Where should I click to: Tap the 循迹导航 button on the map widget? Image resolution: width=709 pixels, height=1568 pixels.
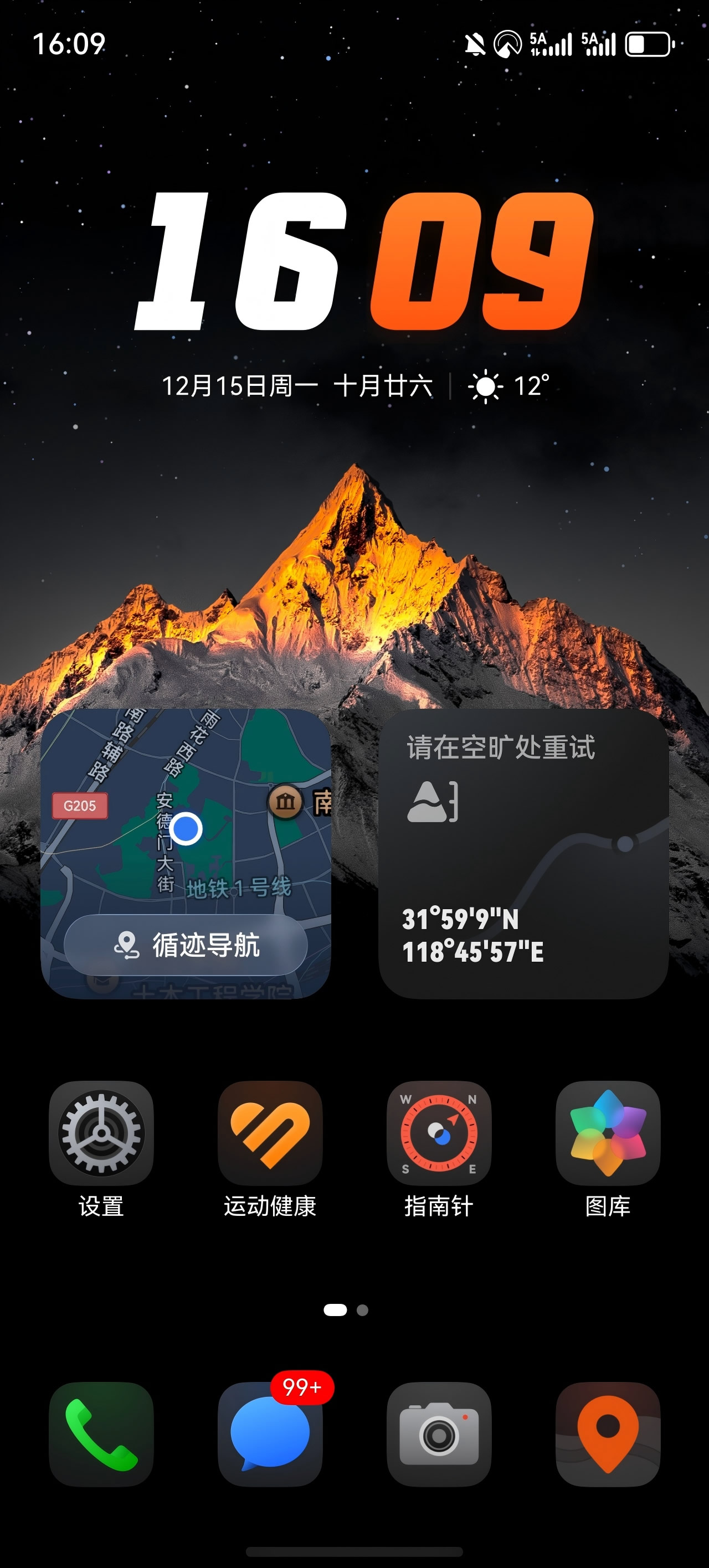tap(186, 945)
